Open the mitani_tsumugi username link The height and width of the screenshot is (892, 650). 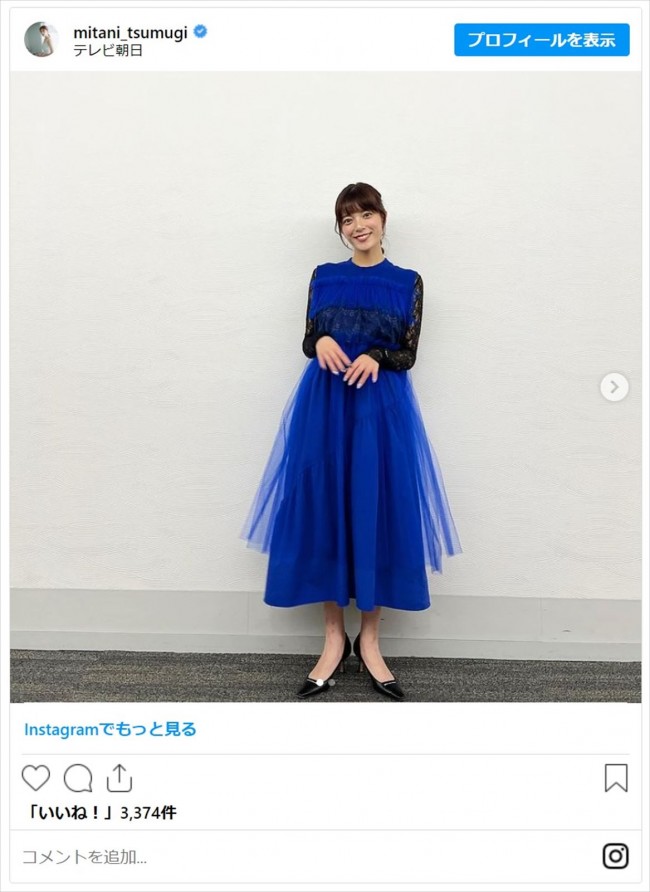[x=130, y=32]
